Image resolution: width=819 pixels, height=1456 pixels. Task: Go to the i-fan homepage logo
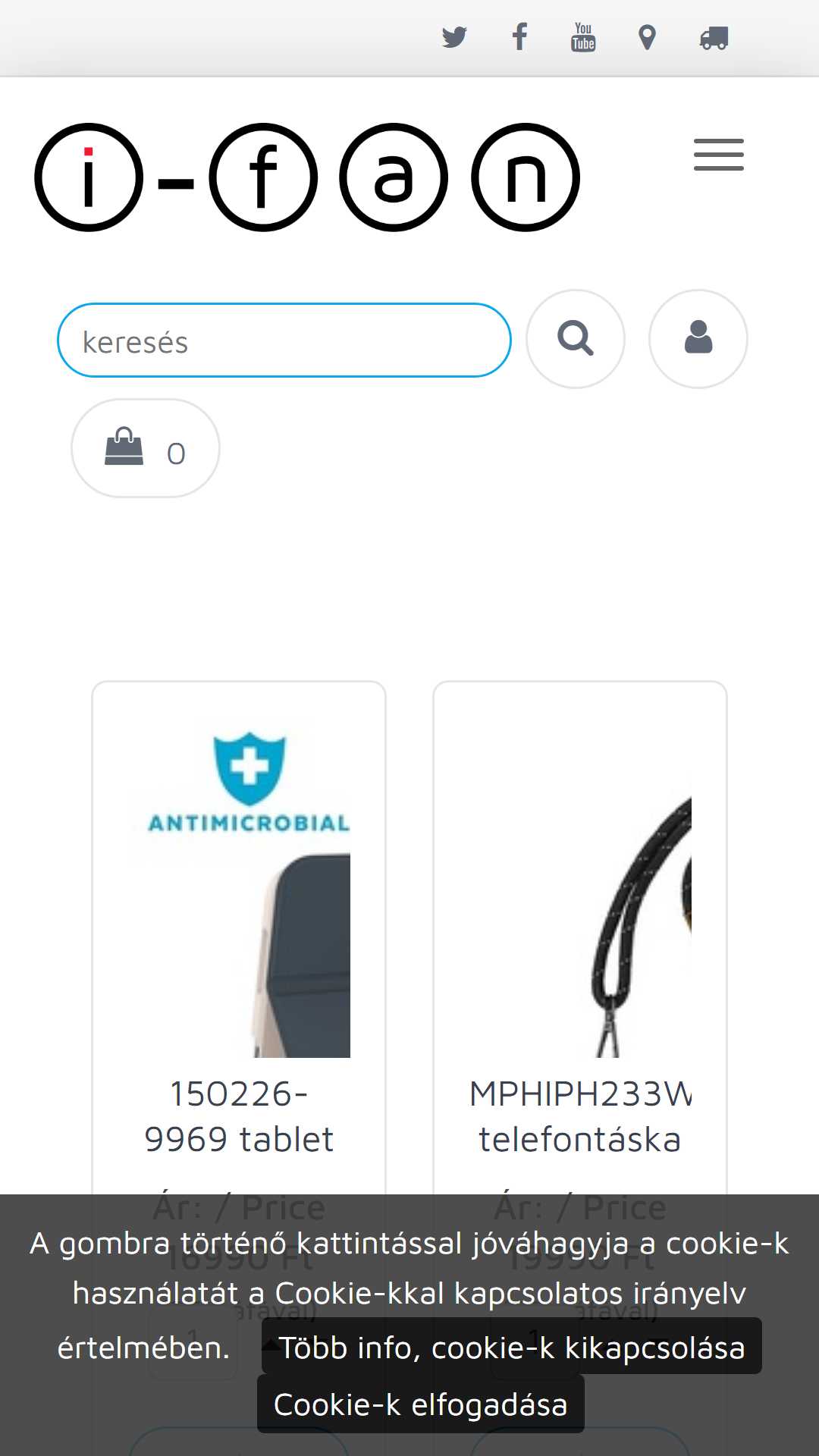(x=307, y=177)
